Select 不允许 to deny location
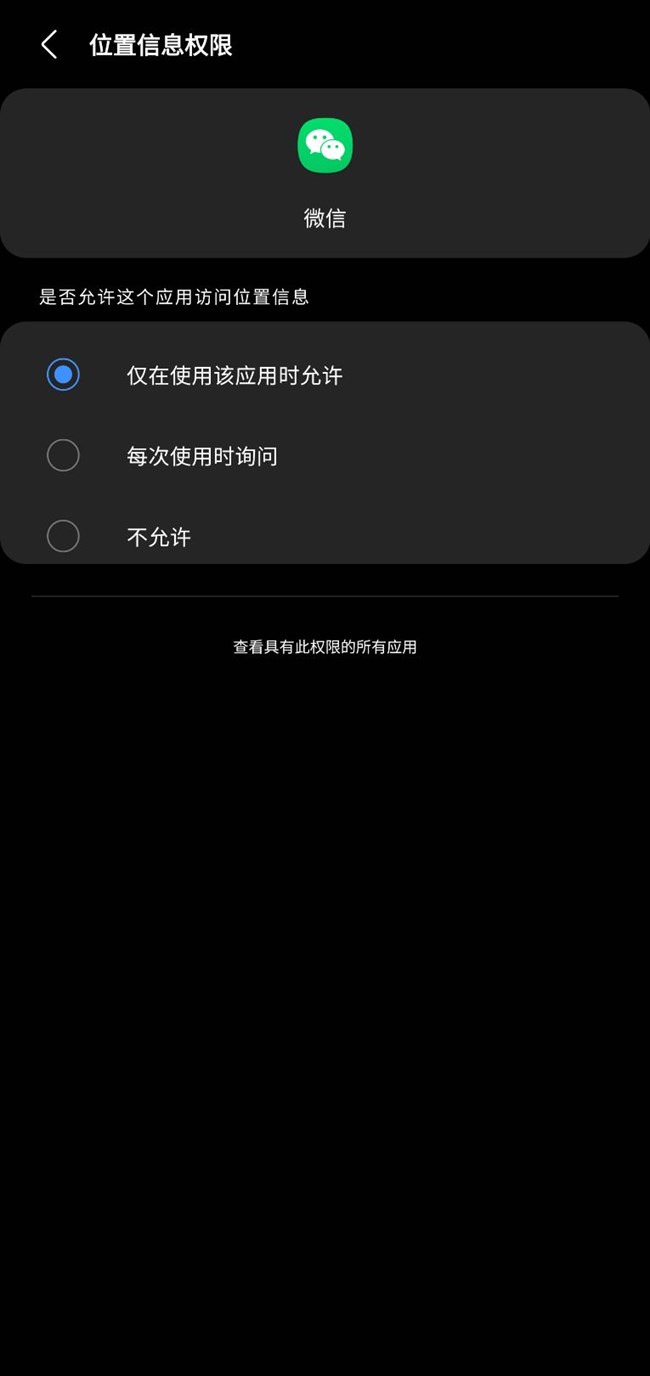This screenshot has width=650, height=1376. [x=63, y=536]
